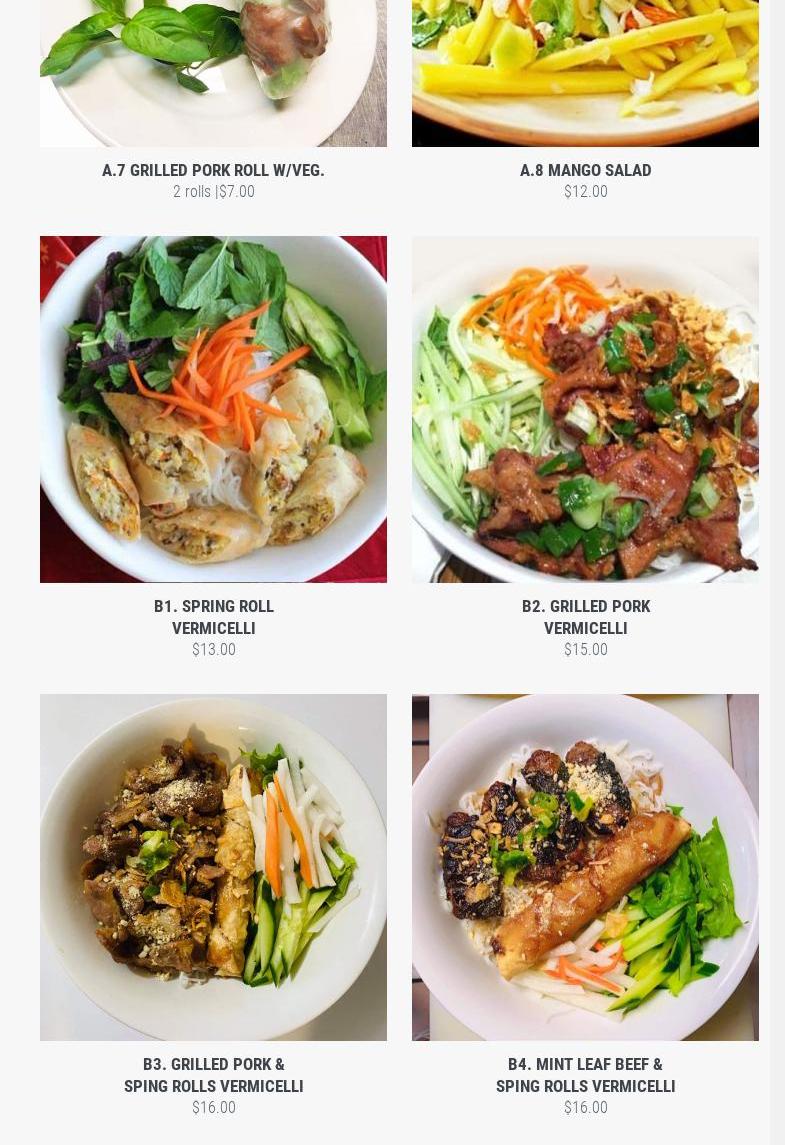This screenshot has width=785, height=1145.
Task: View B4. Mint Leaf Beef Vermicelli photo
Action: click(x=585, y=867)
